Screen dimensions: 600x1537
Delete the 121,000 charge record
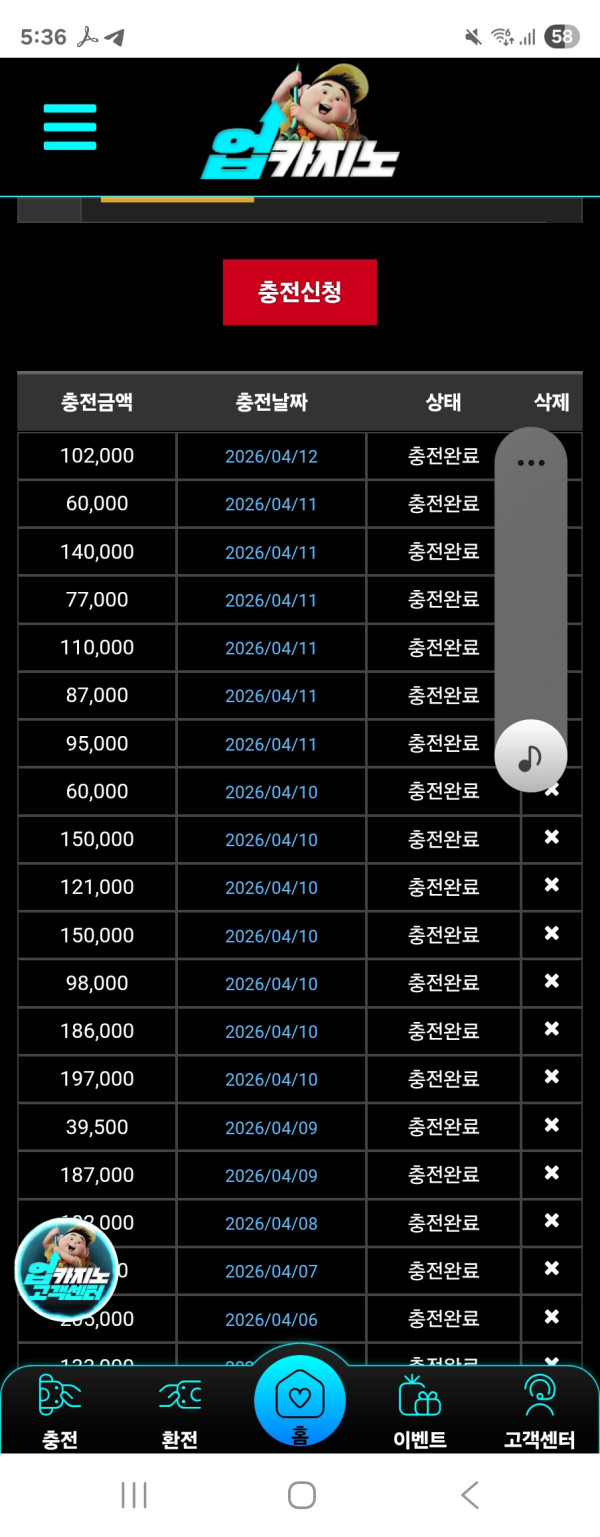tap(551, 885)
